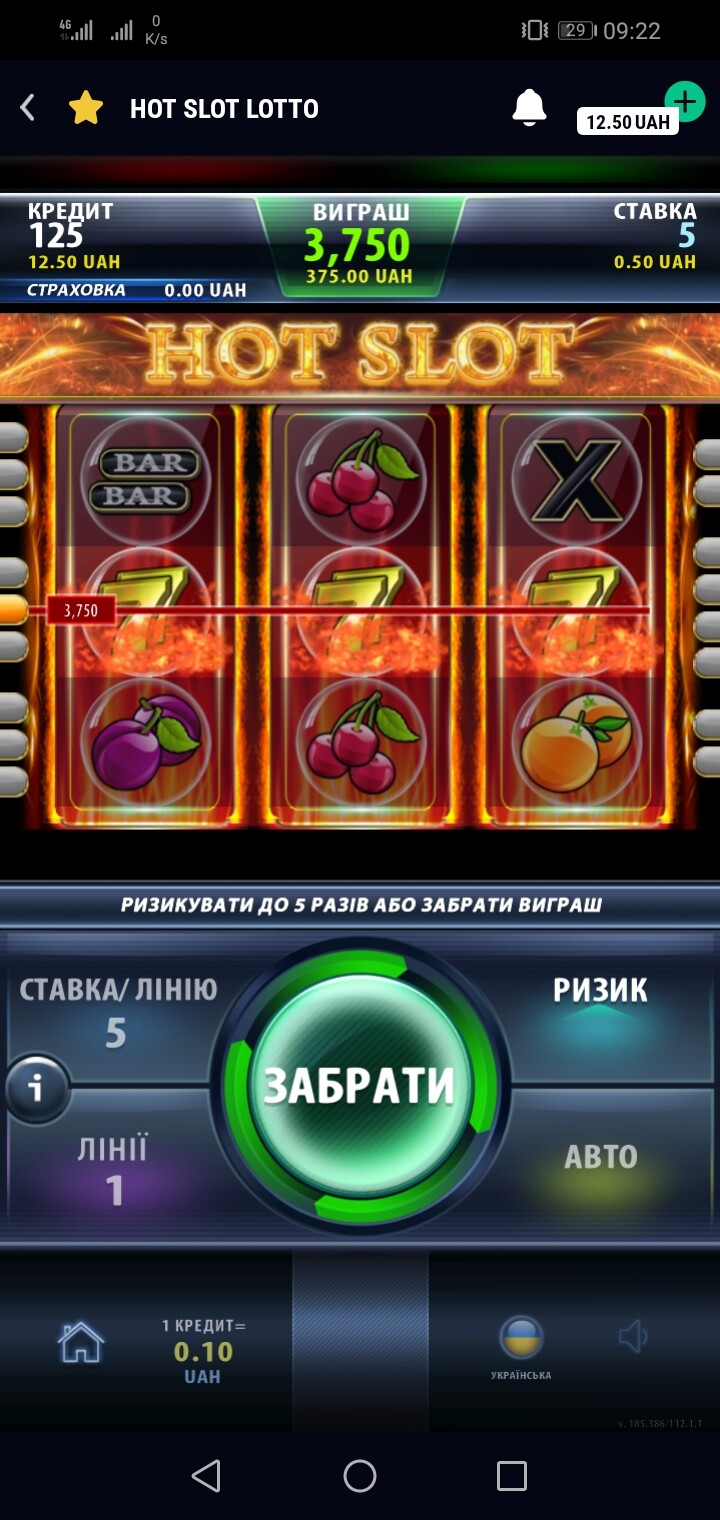Screen dimensions: 720x1520
Task: Return to the lobby via home icon
Action: 81,1342
